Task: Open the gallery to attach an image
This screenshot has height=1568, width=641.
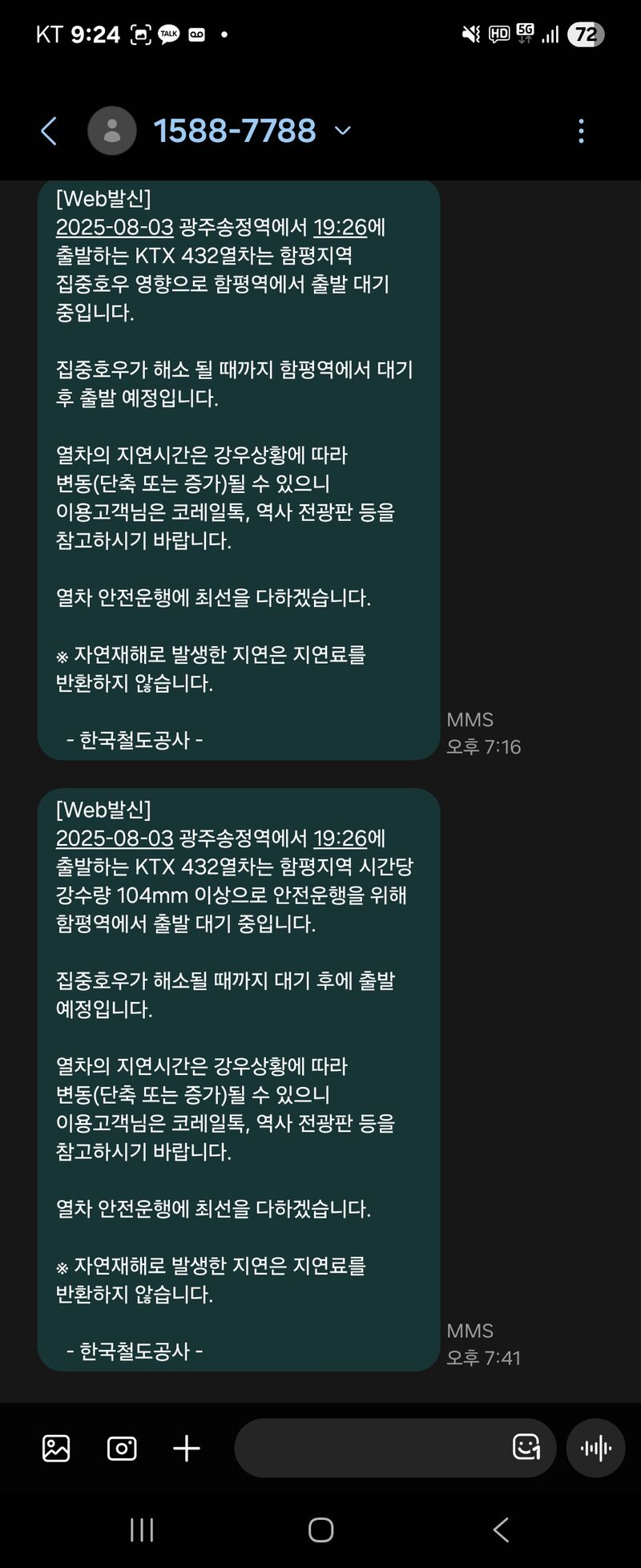Action: [56, 1448]
